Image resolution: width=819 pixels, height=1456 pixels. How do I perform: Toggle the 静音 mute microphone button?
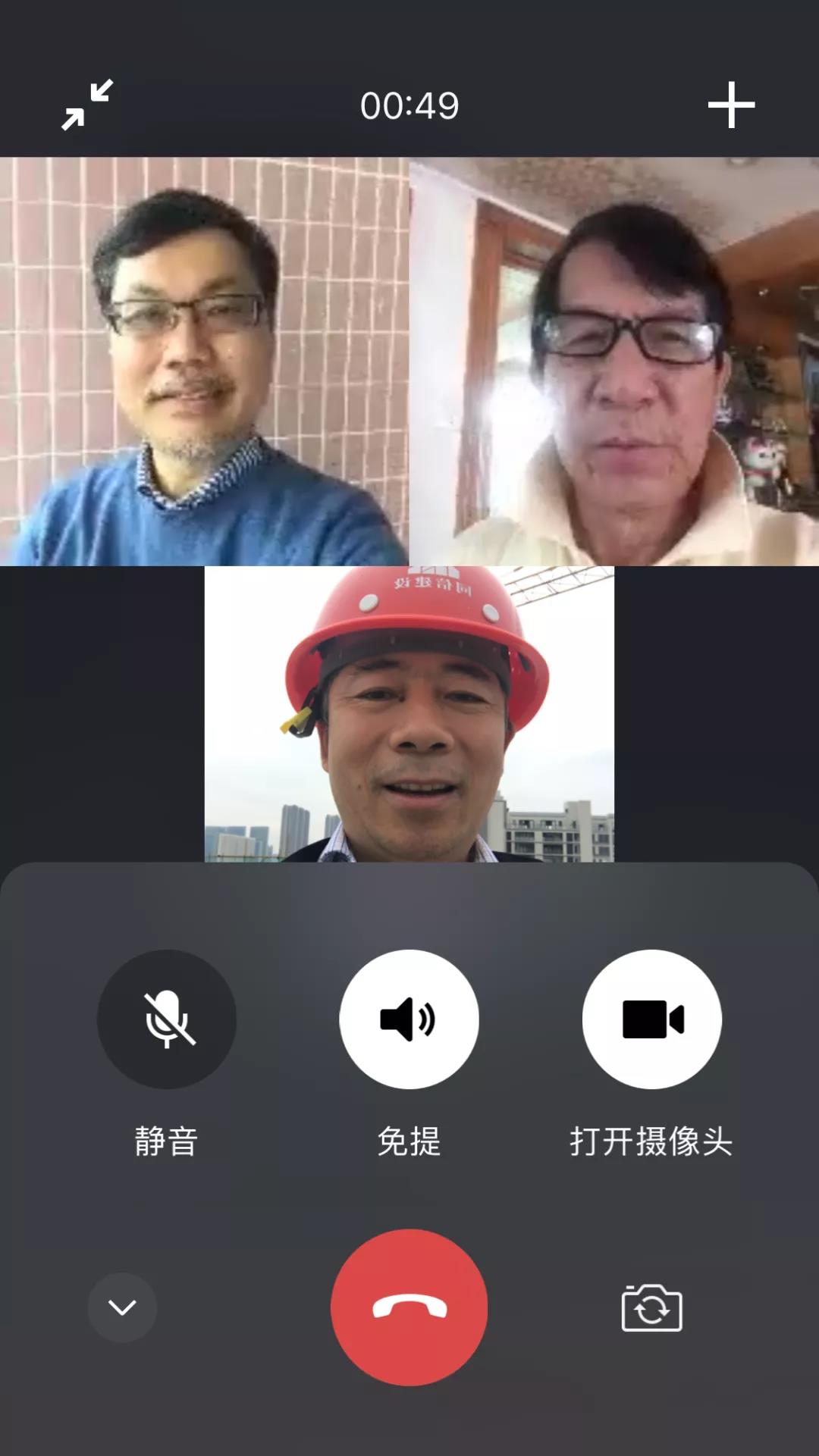tap(167, 1019)
